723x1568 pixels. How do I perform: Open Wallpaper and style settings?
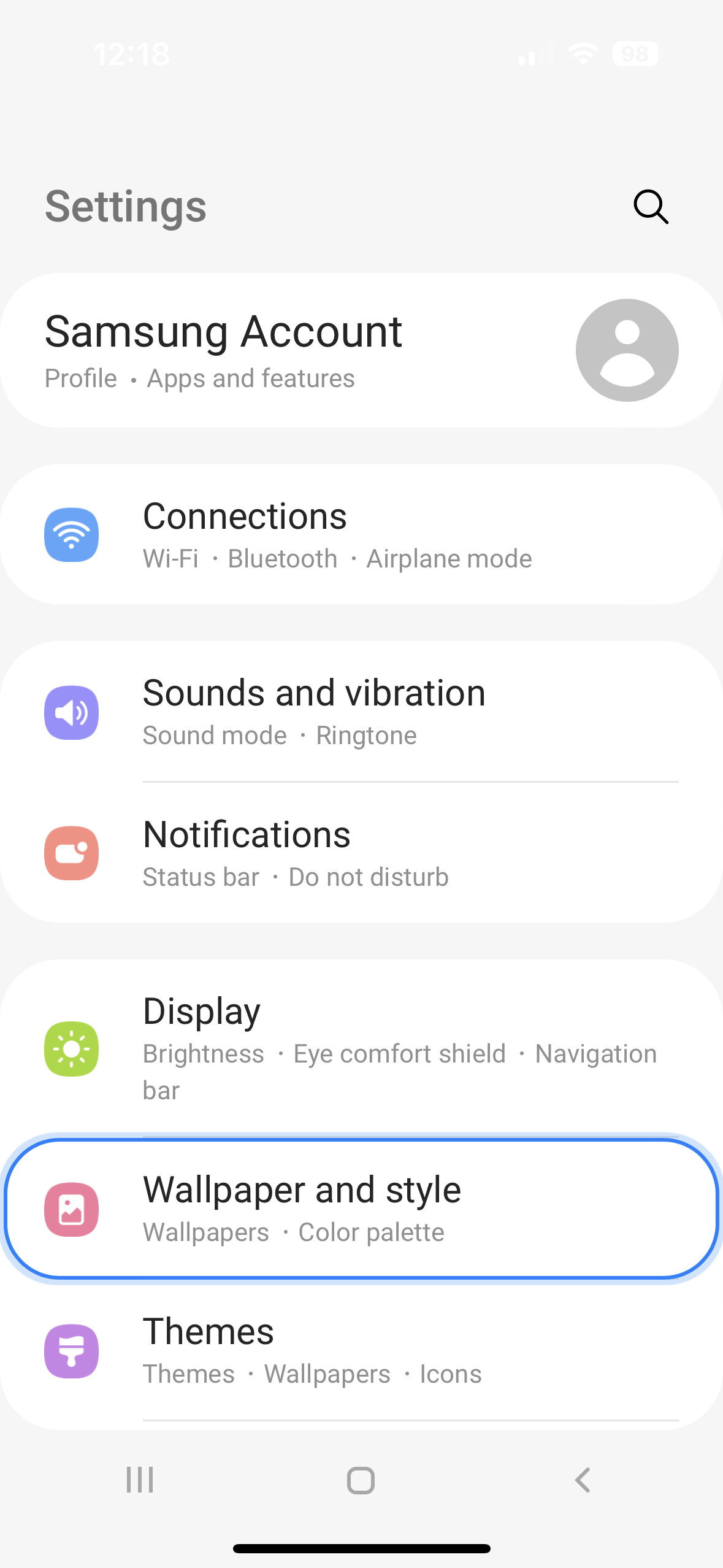coord(362,1209)
